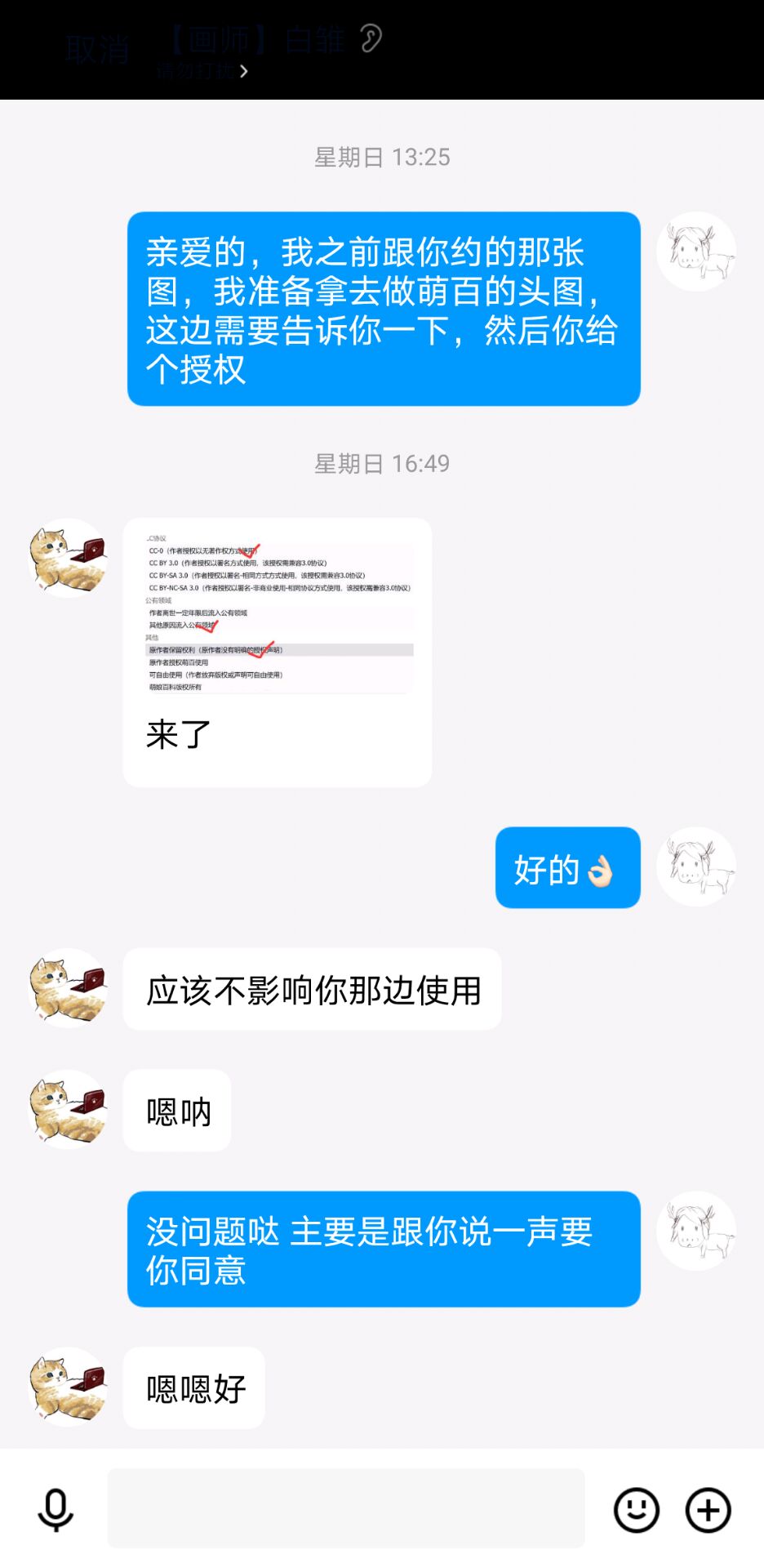
Task: Tap the cat avatar beside 应该不影响你那边使用
Action: tap(69, 987)
